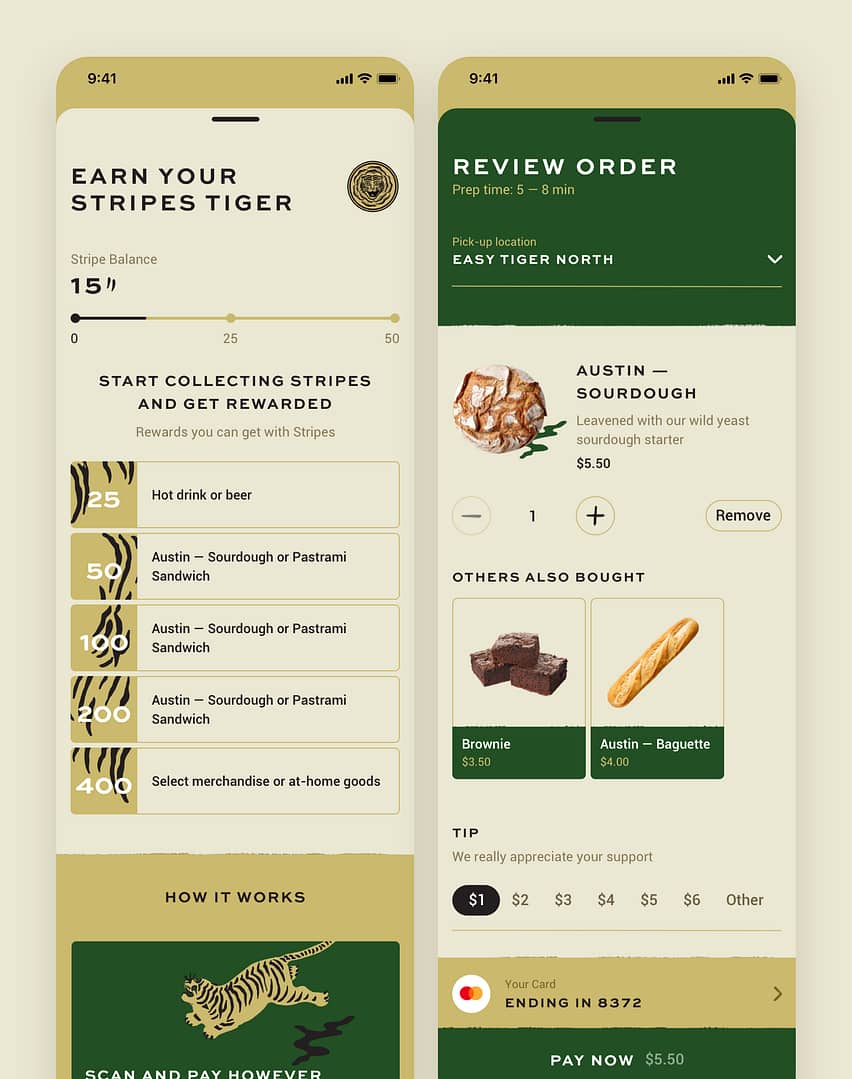The image size is (852, 1079).
Task: Enter a custom tip with Other
Action: 744,900
